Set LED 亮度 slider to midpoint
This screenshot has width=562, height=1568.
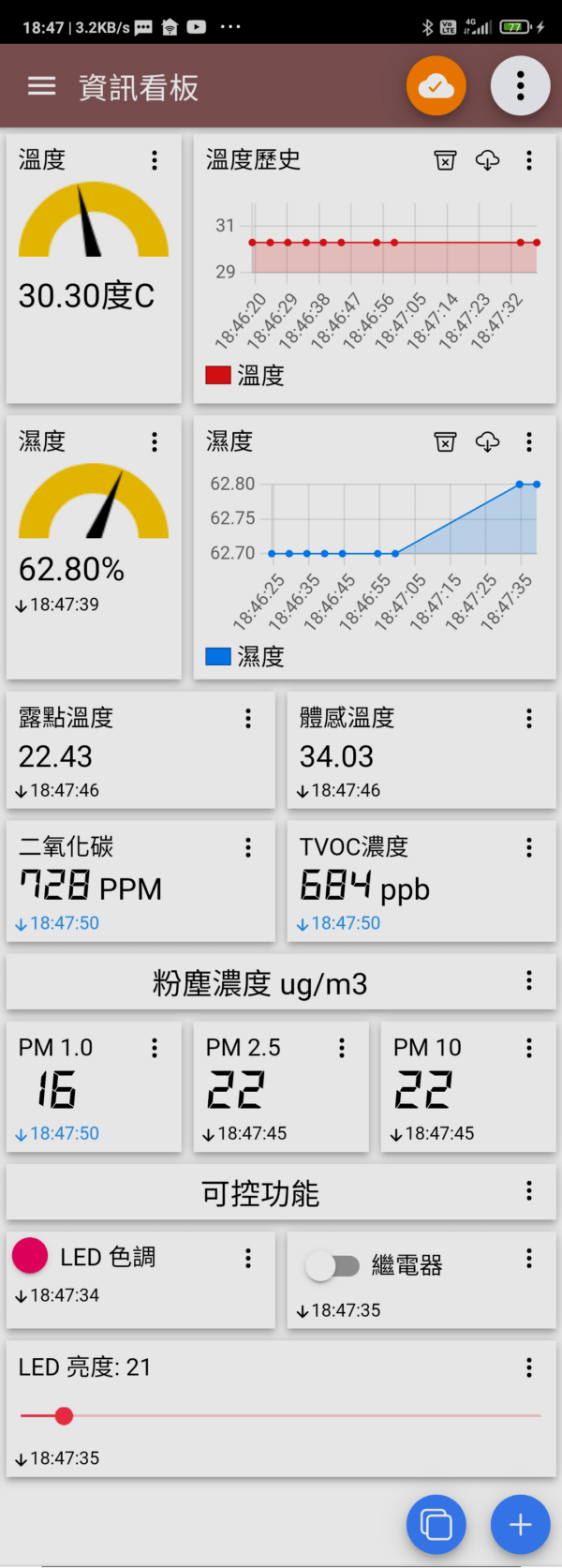(281, 1415)
